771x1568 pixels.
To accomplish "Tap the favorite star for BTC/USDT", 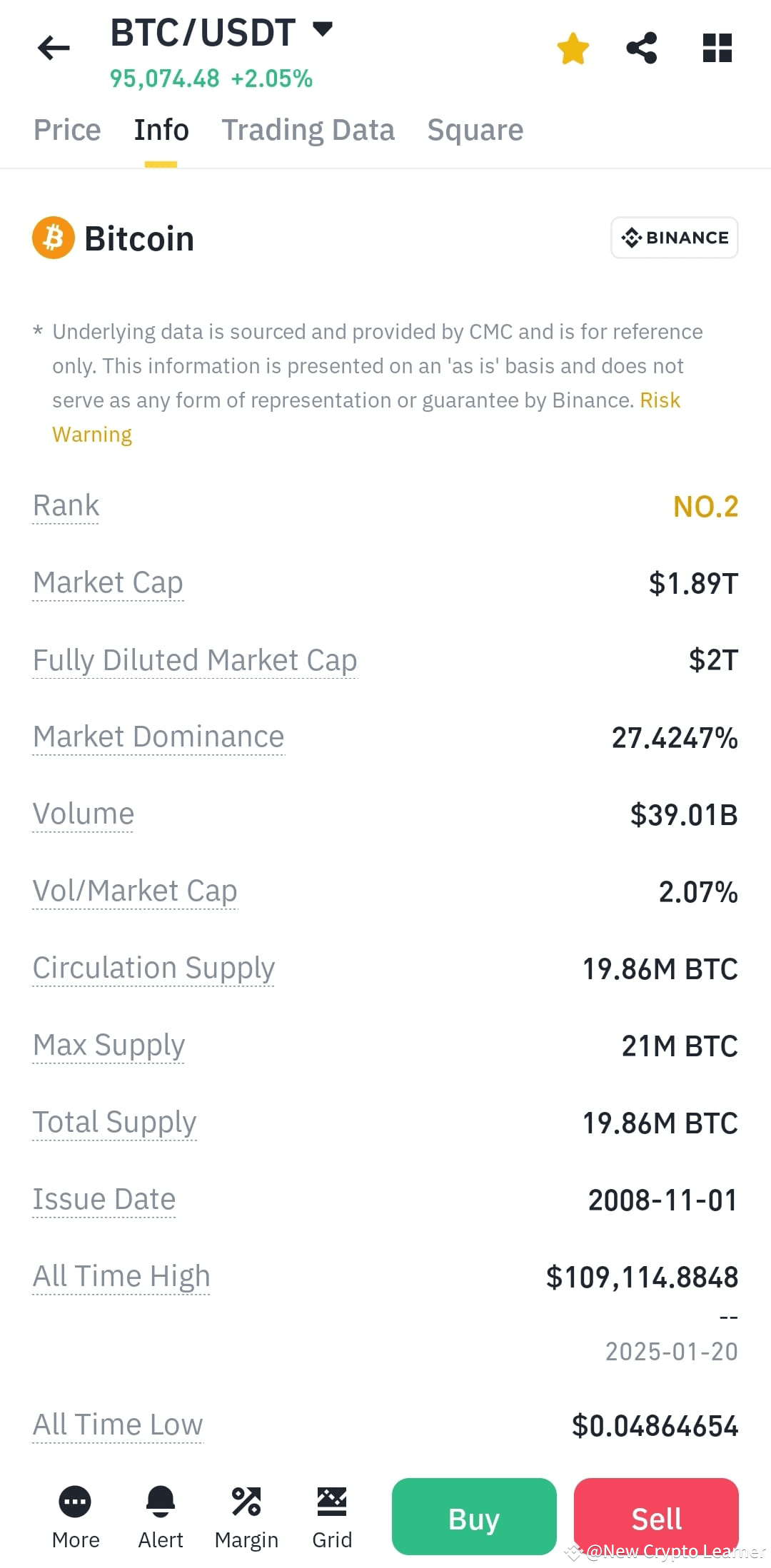I will click(573, 48).
